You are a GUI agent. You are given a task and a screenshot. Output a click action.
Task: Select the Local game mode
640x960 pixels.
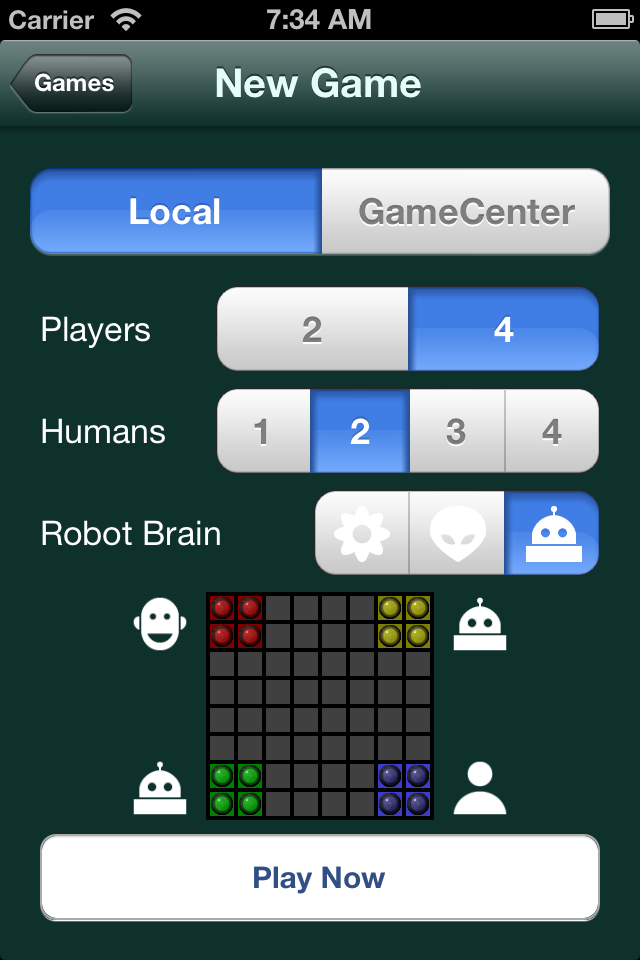tap(176, 212)
